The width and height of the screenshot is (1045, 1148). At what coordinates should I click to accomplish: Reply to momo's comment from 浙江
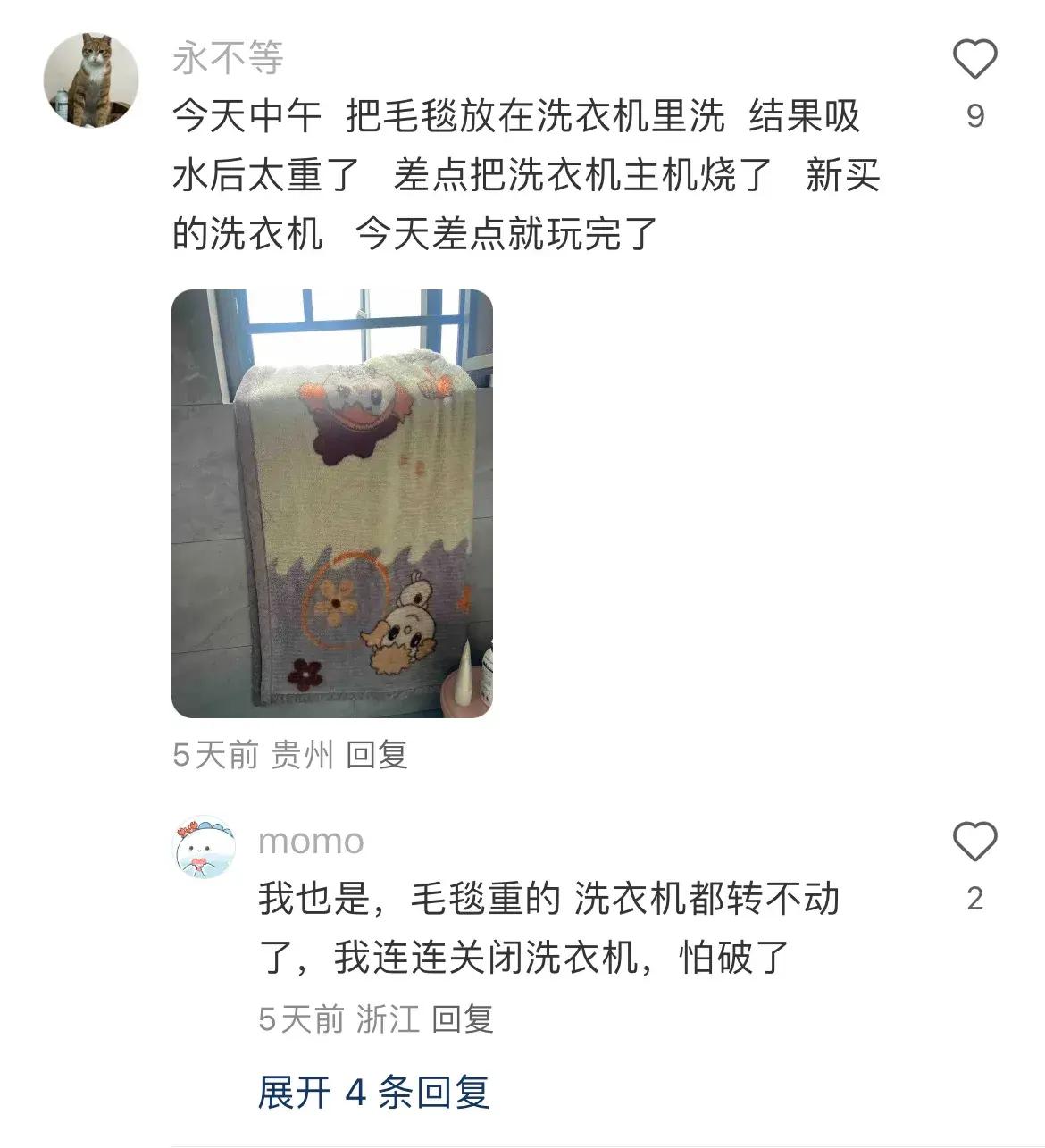pos(462,1018)
